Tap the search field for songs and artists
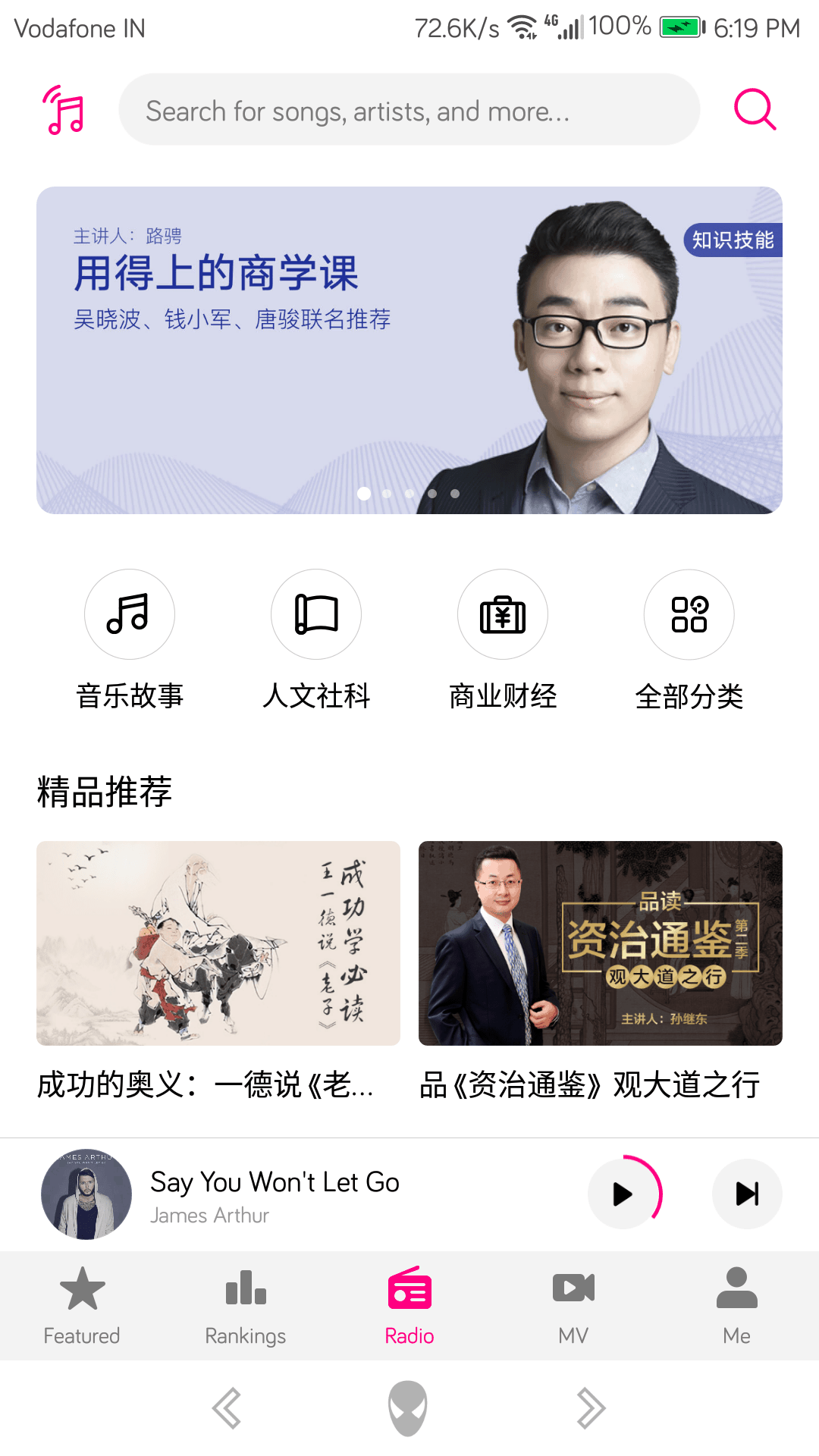Screen dimensions: 819x1456 [x=409, y=110]
